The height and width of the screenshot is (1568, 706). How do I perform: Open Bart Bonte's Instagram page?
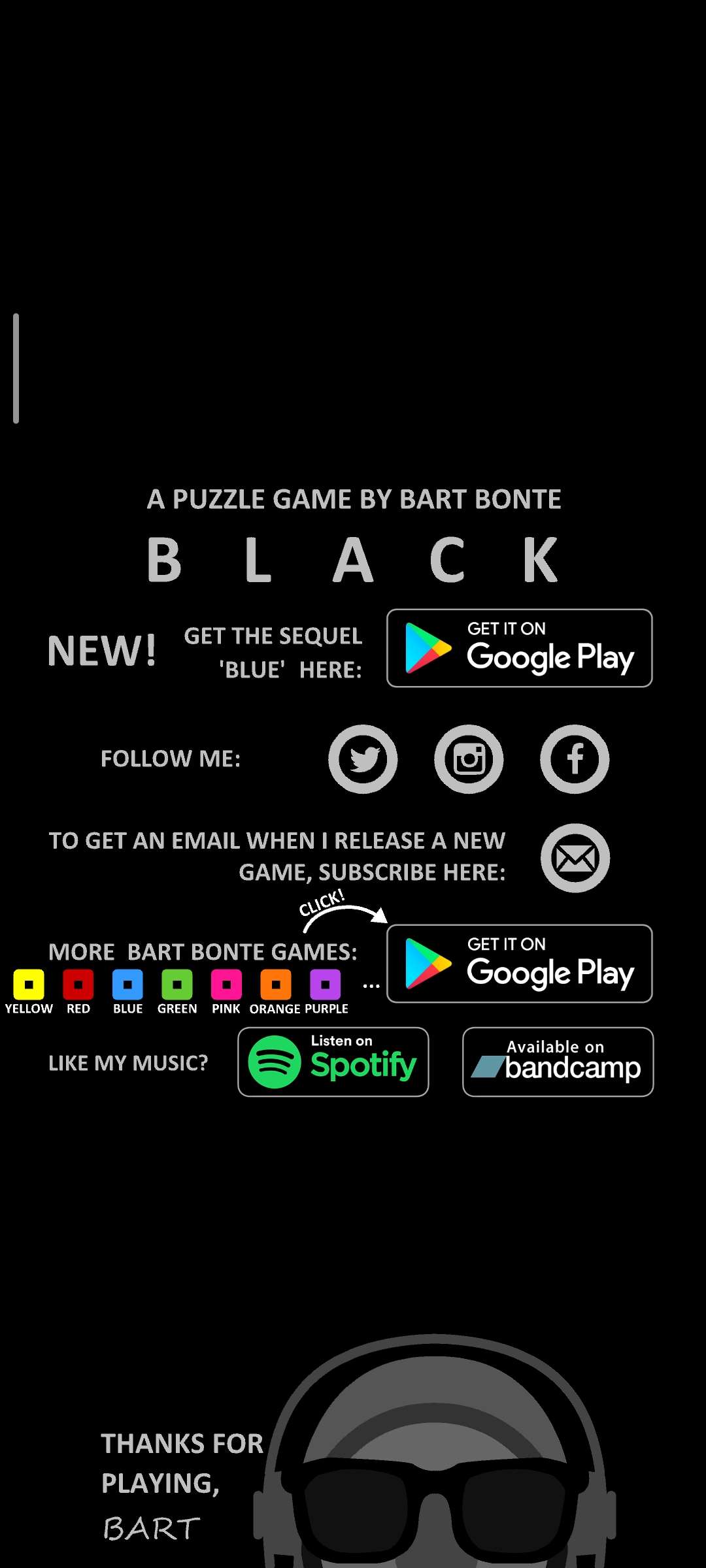(469, 759)
